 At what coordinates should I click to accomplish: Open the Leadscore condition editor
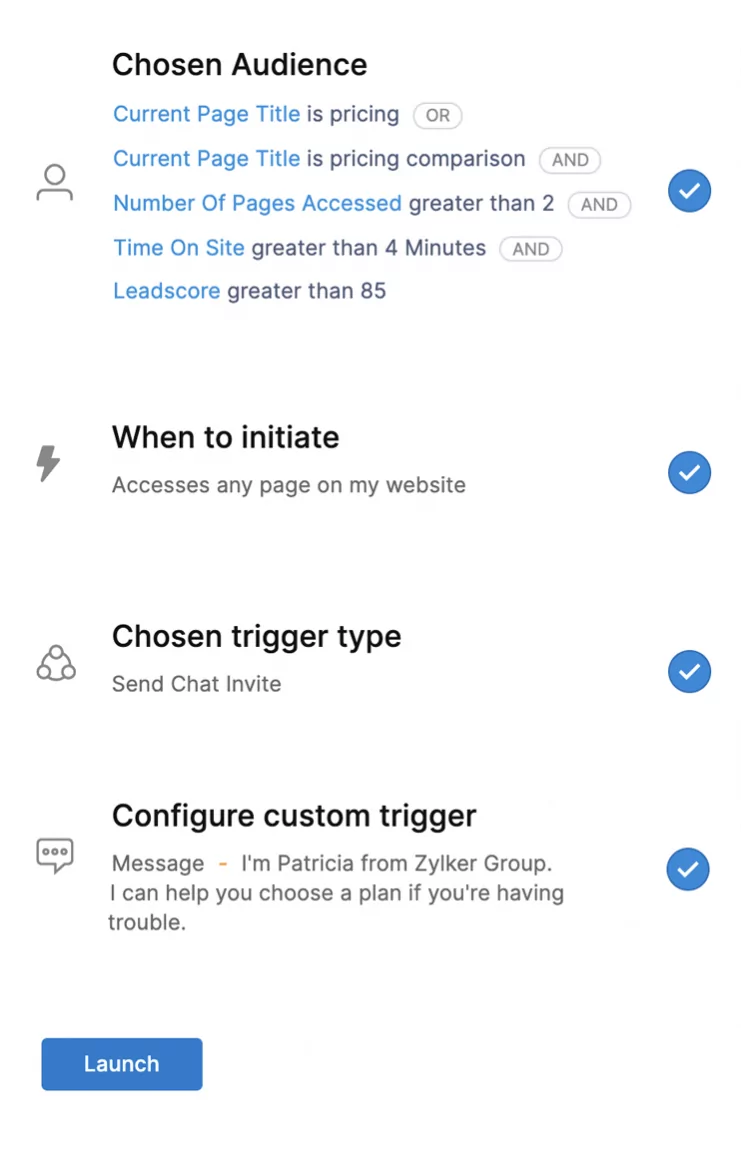[166, 291]
